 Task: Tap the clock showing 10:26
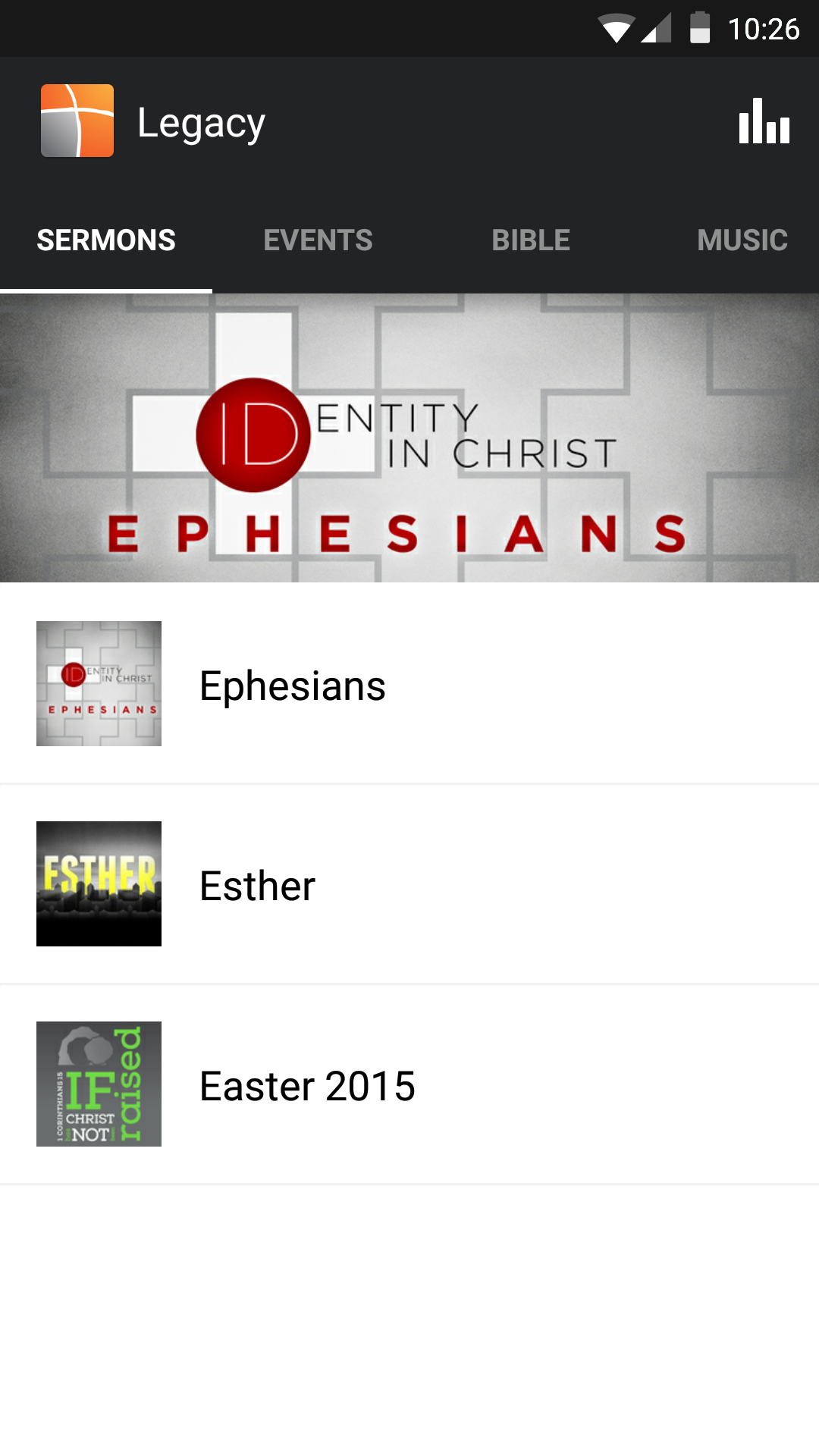pos(766,29)
